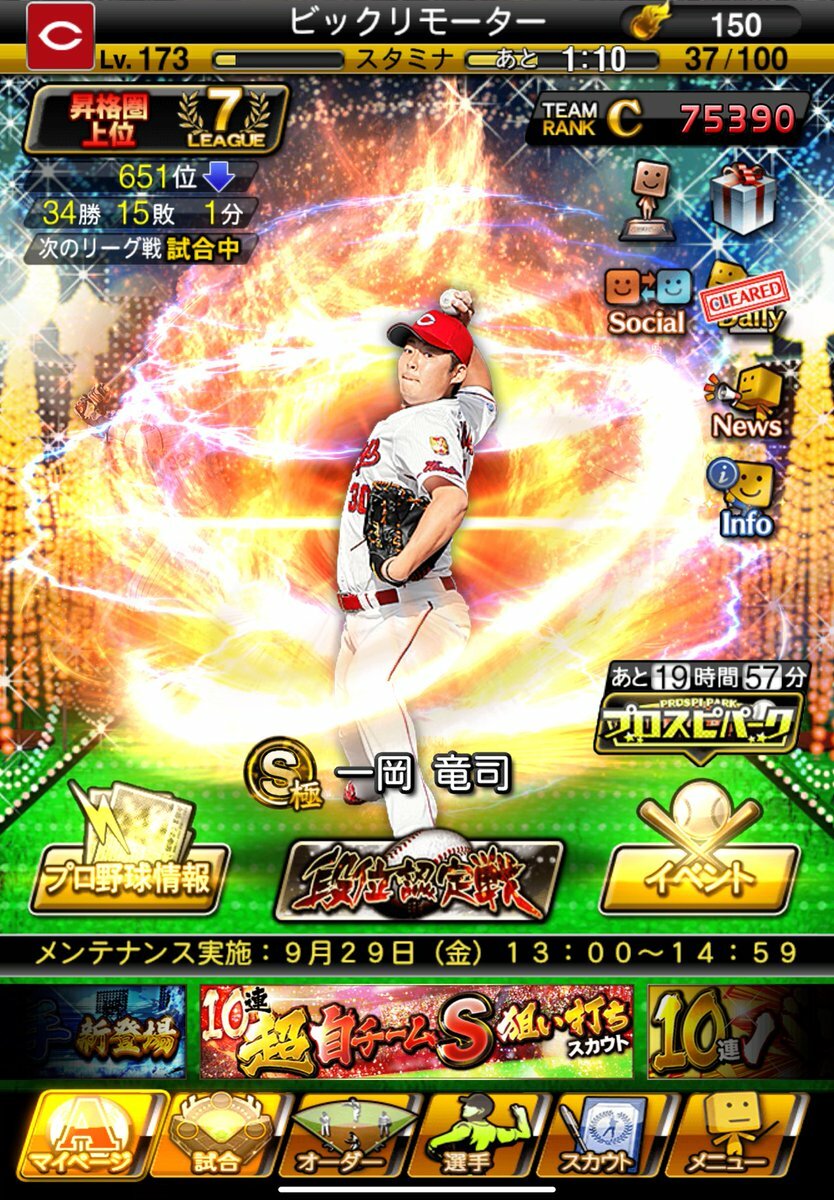The image size is (834, 1200).
Task: Open the 超自チームS狙い打ち scout banner
Action: click(x=416, y=1031)
